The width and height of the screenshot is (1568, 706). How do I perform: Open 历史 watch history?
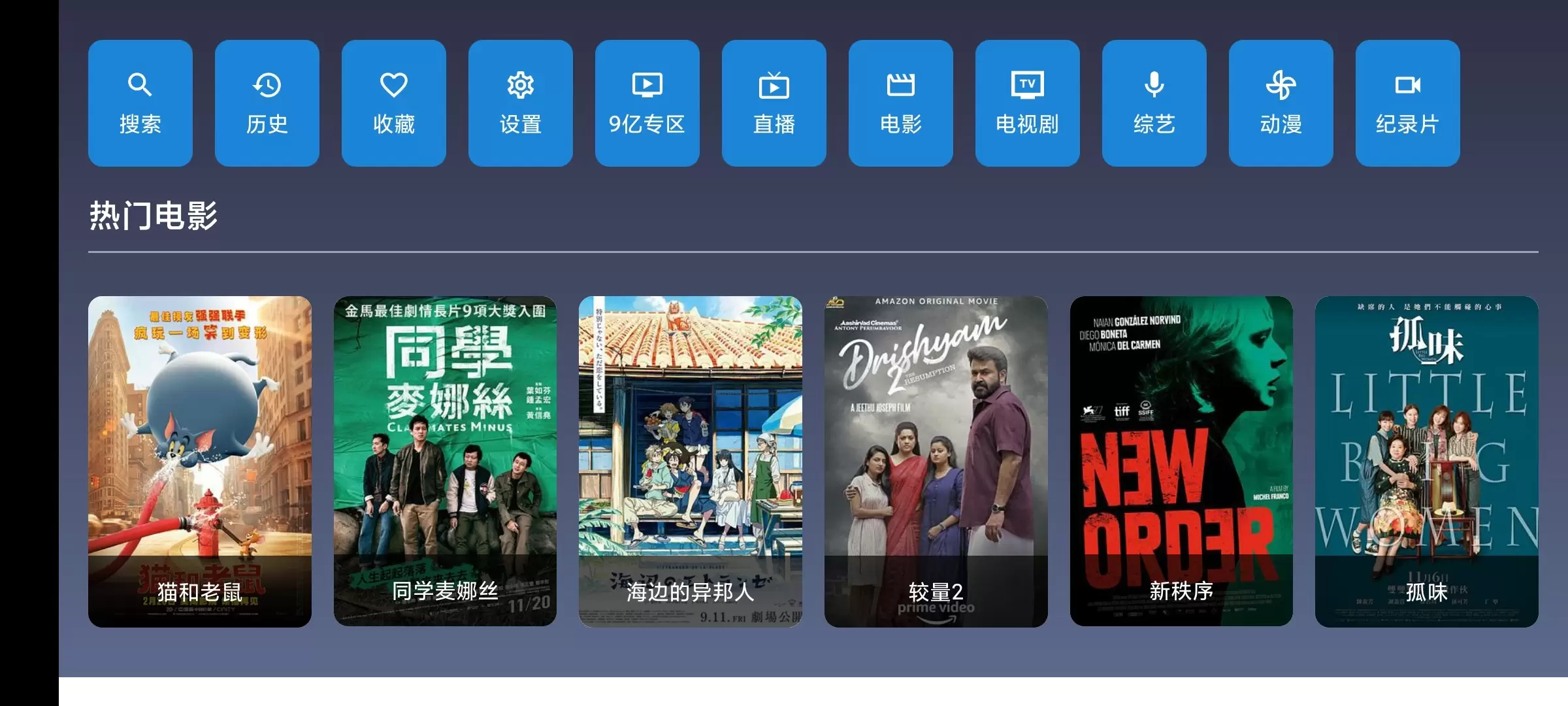coord(267,103)
